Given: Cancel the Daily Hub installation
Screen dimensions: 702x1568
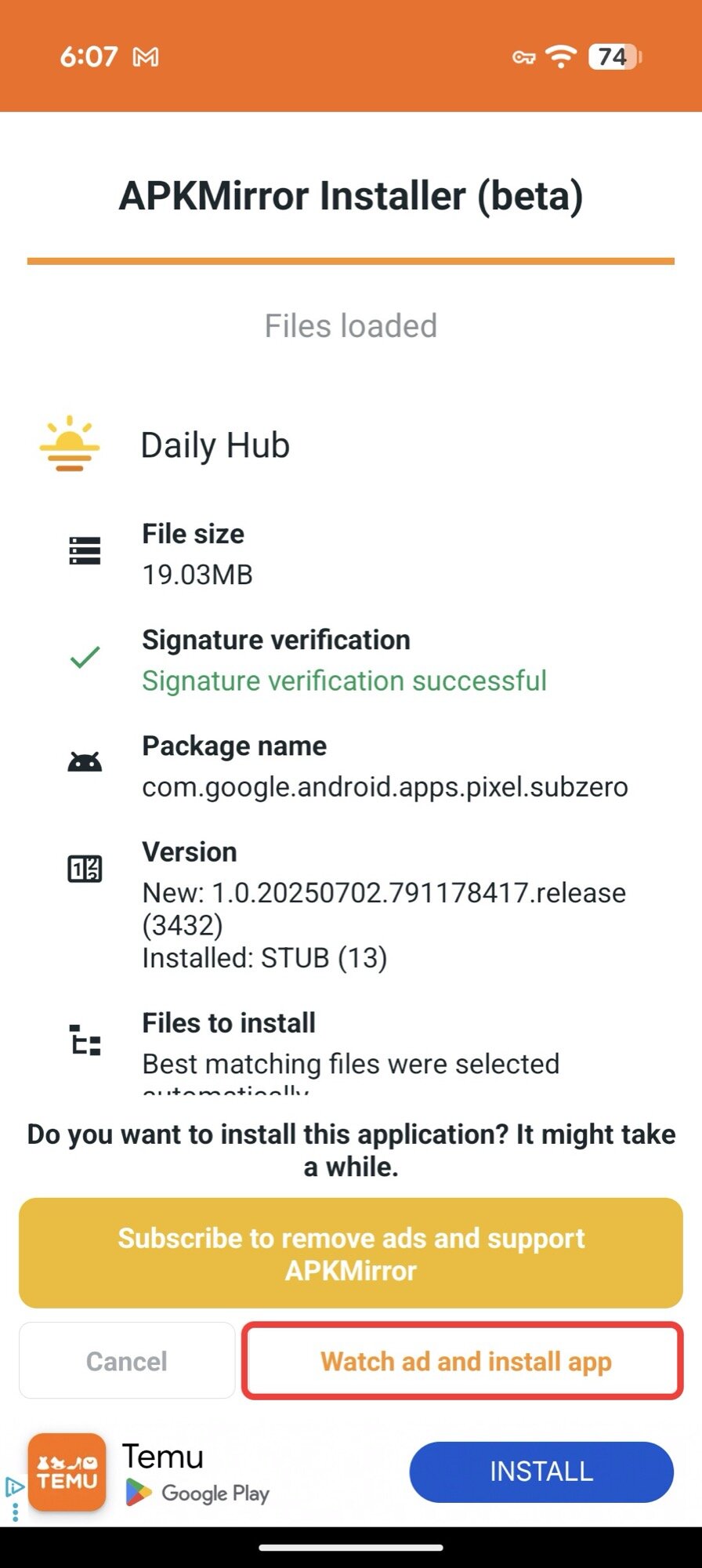Looking at the screenshot, I should (125, 1361).
